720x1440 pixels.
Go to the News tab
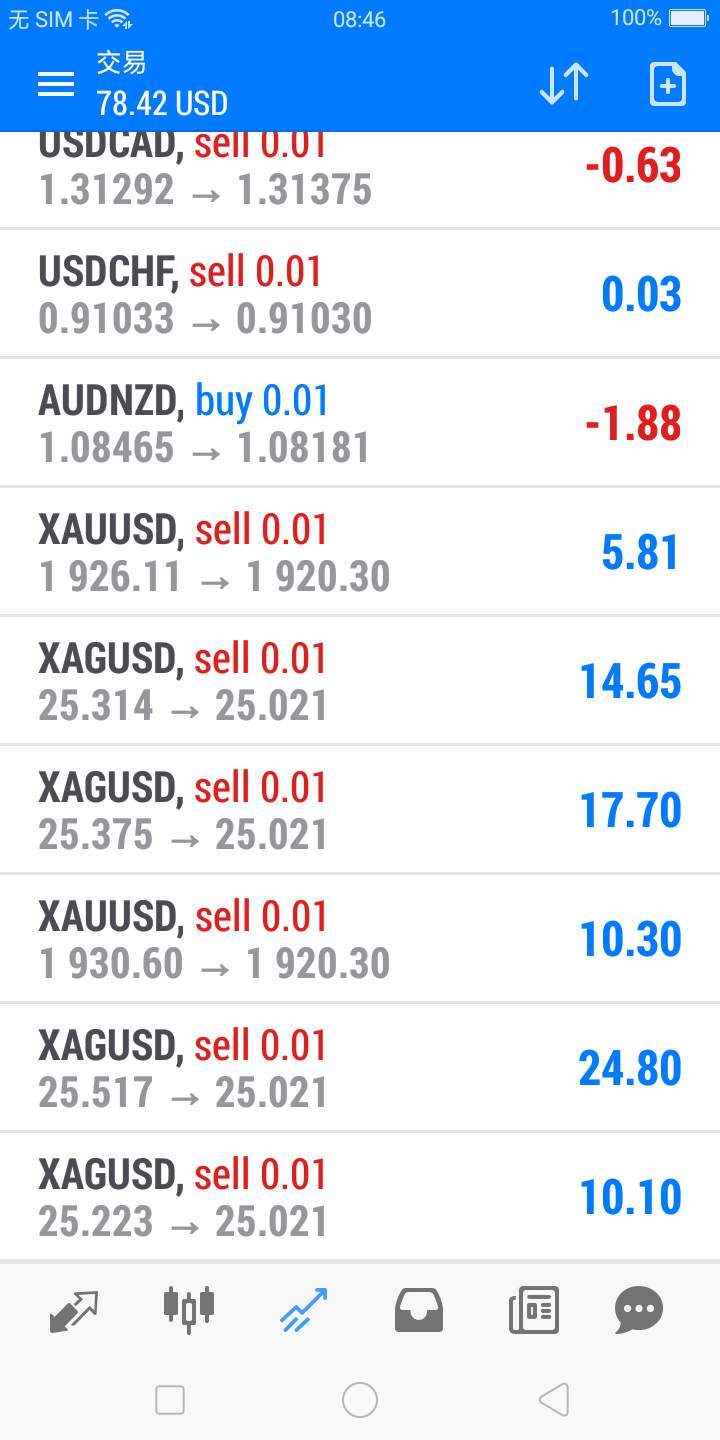pos(534,1310)
